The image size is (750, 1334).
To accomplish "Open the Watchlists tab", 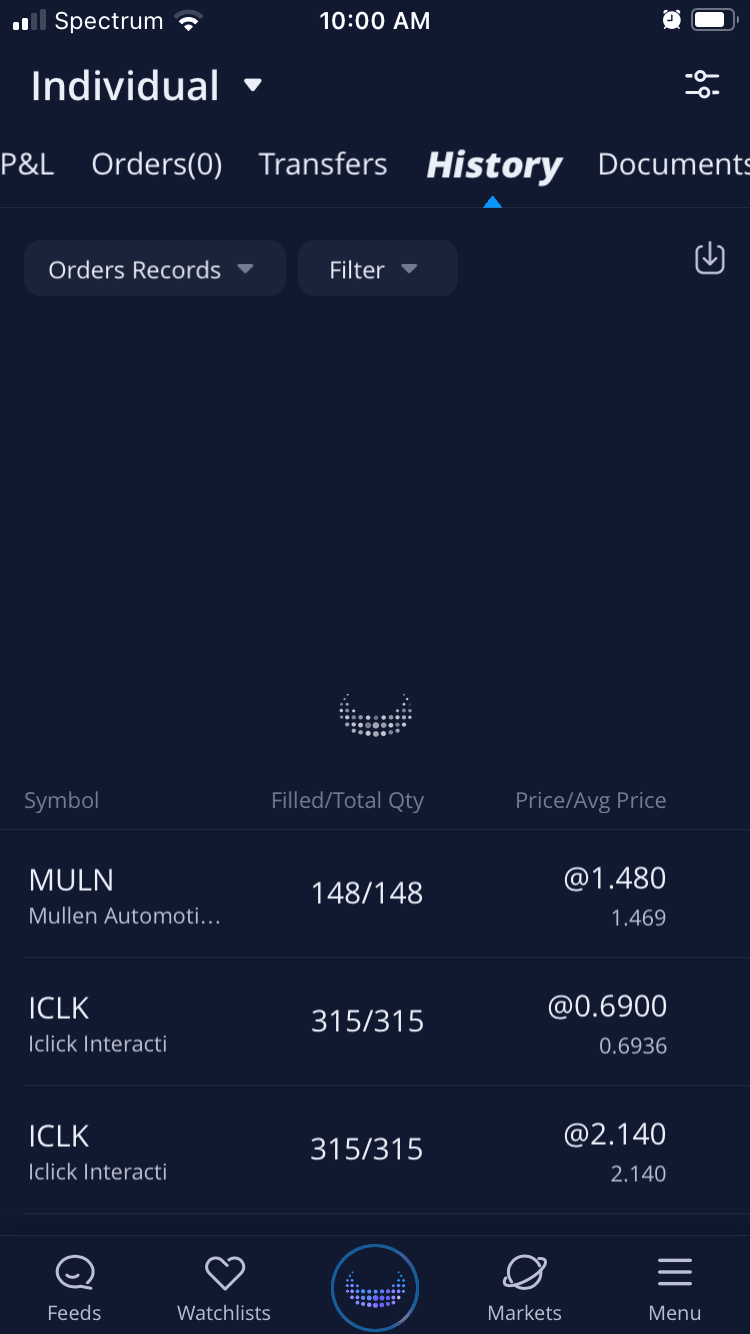I will (x=224, y=1288).
